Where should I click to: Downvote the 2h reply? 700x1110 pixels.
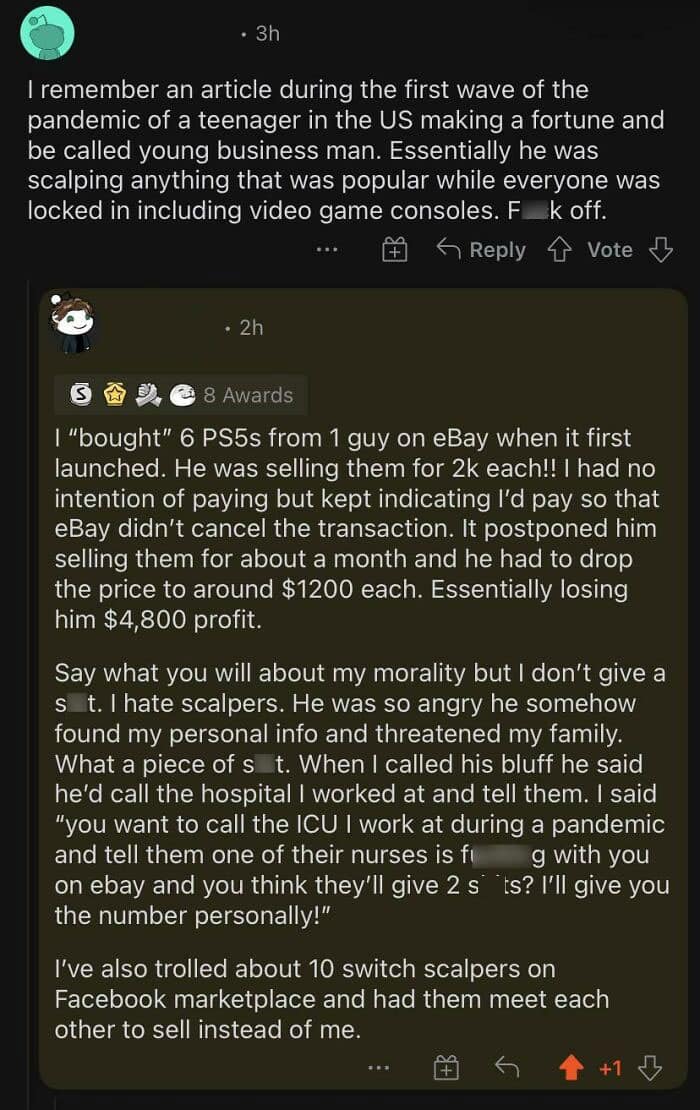click(x=650, y=1068)
